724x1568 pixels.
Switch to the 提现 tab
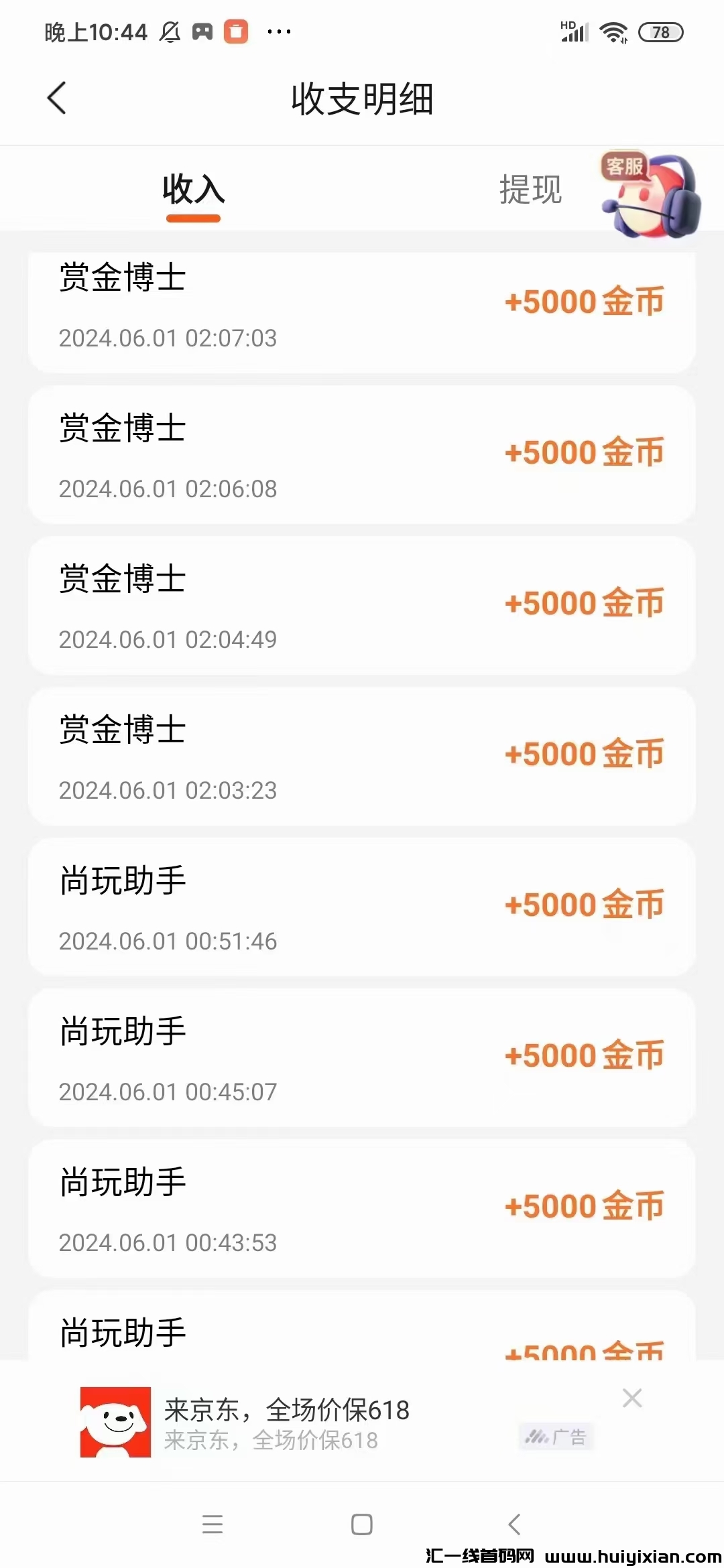coord(530,190)
